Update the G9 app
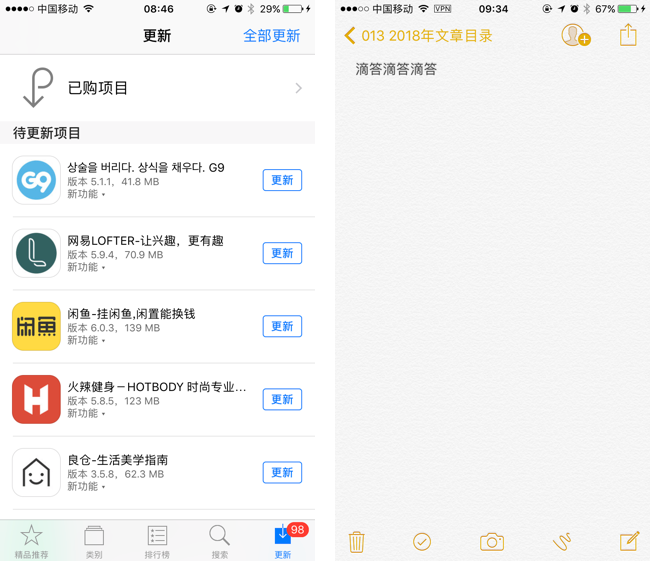 (x=282, y=181)
